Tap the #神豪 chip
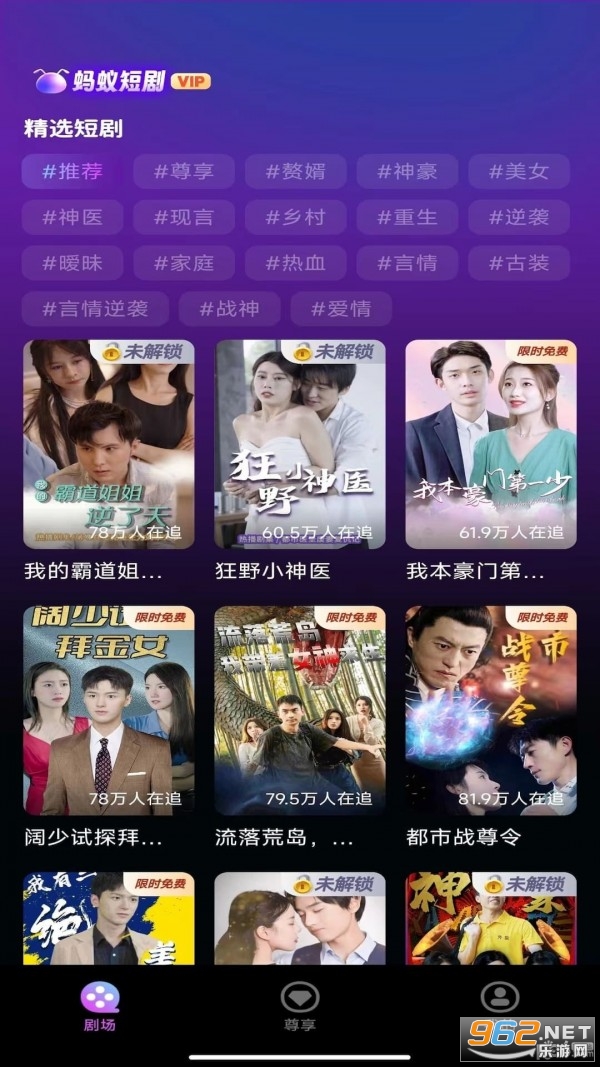This screenshot has width=600, height=1067. [x=407, y=171]
